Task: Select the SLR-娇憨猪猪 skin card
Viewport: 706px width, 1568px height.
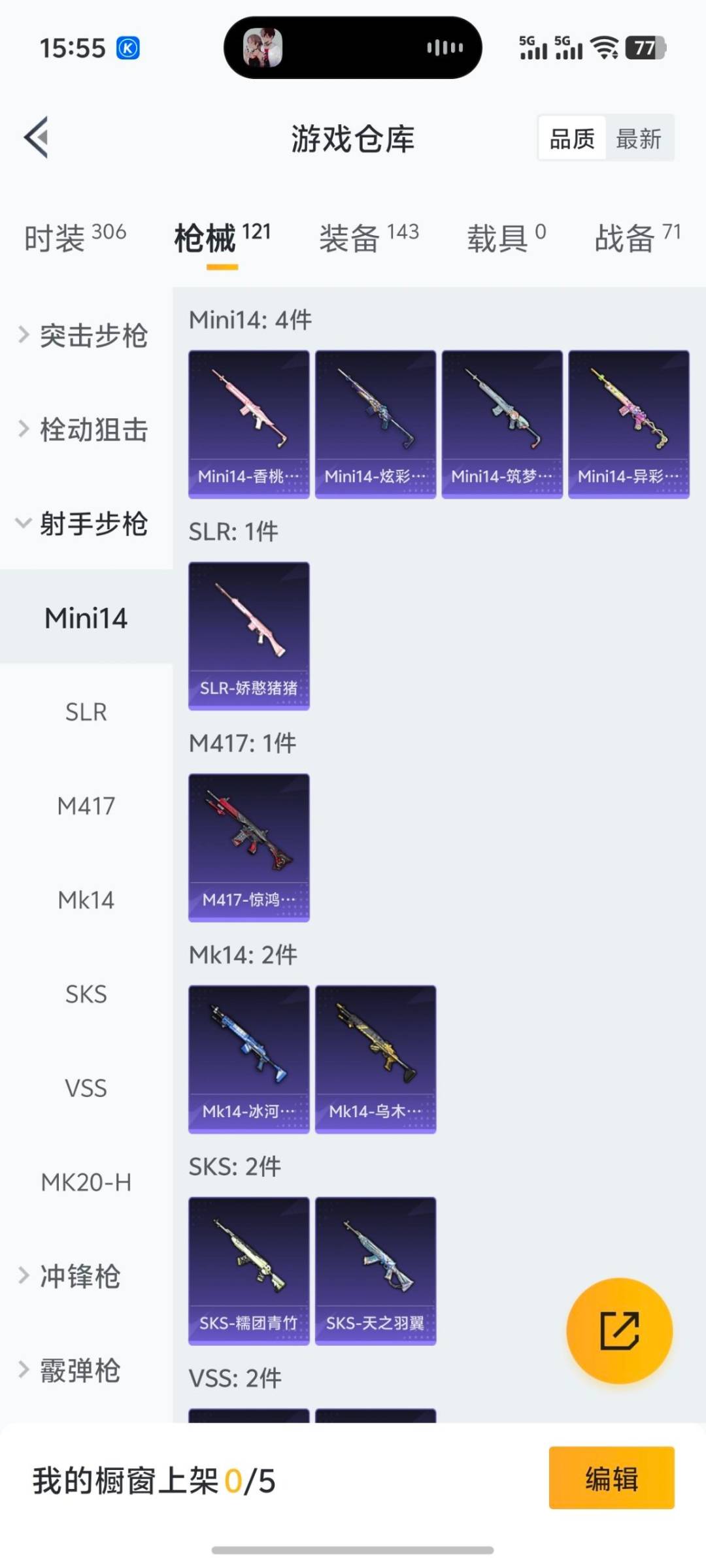Action: (x=249, y=634)
